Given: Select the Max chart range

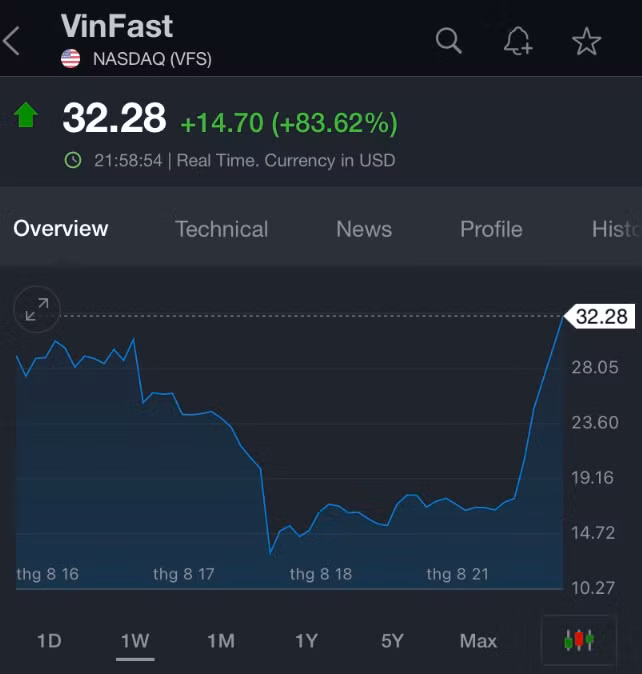Looking at the screenshot, I should click(478, 641).
